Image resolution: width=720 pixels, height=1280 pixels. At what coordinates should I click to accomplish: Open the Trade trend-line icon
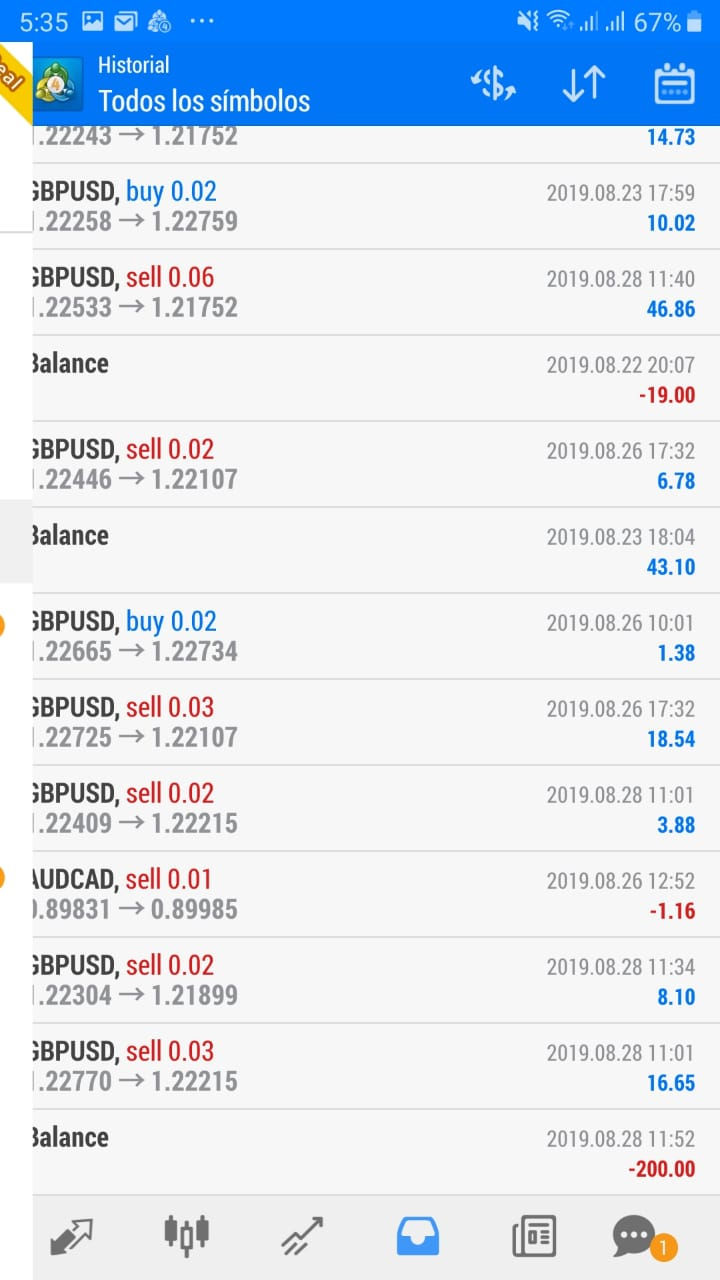pyautogui.click(x=300, y=1236)
